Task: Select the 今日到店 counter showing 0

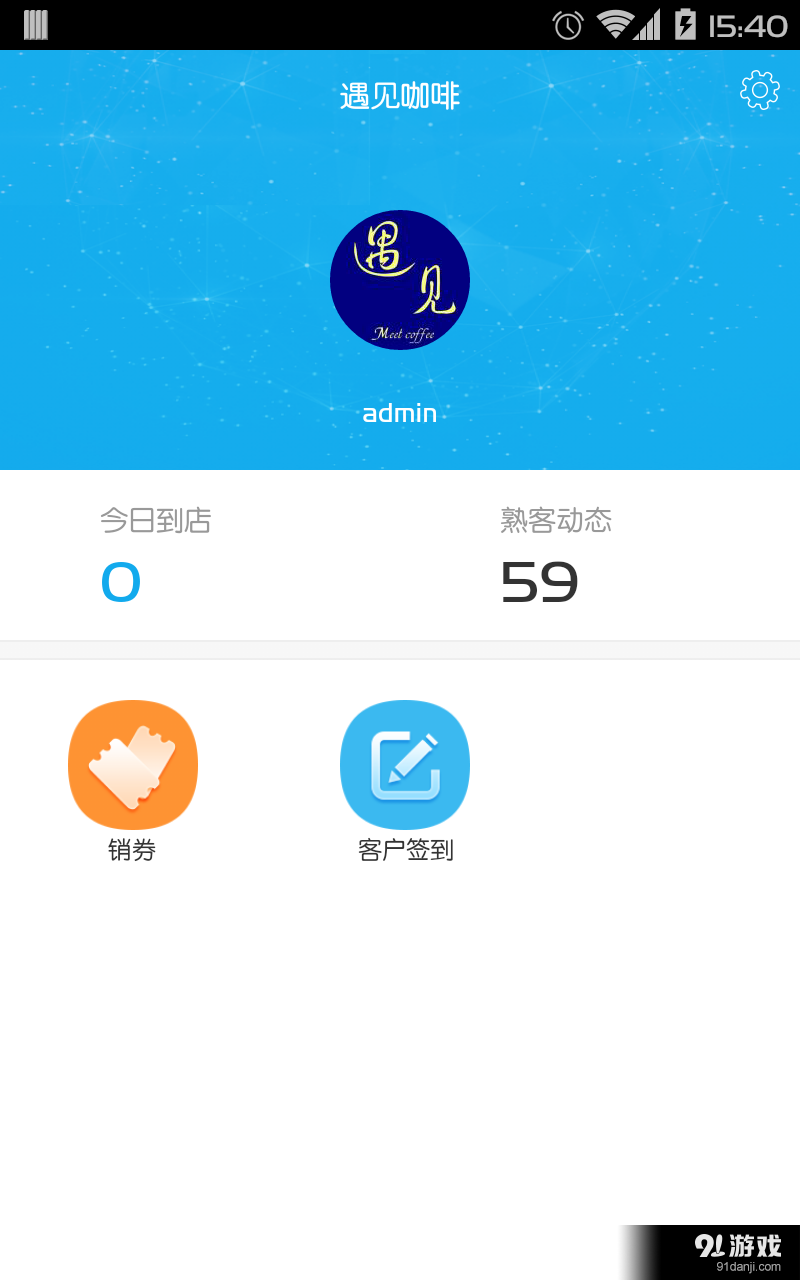Action: click(120, 581)
